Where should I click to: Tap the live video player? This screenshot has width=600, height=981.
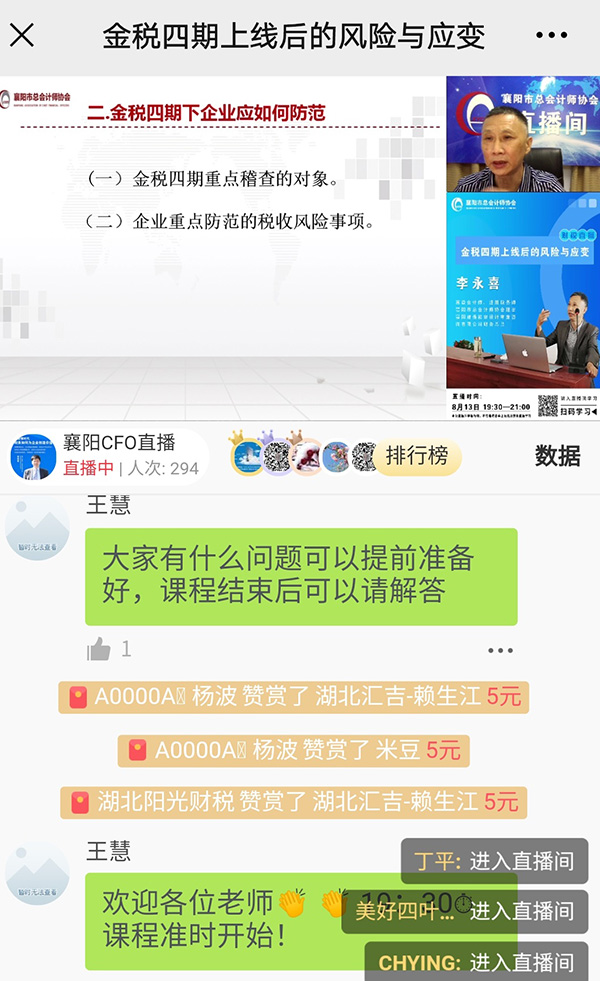tap(300, 248)
